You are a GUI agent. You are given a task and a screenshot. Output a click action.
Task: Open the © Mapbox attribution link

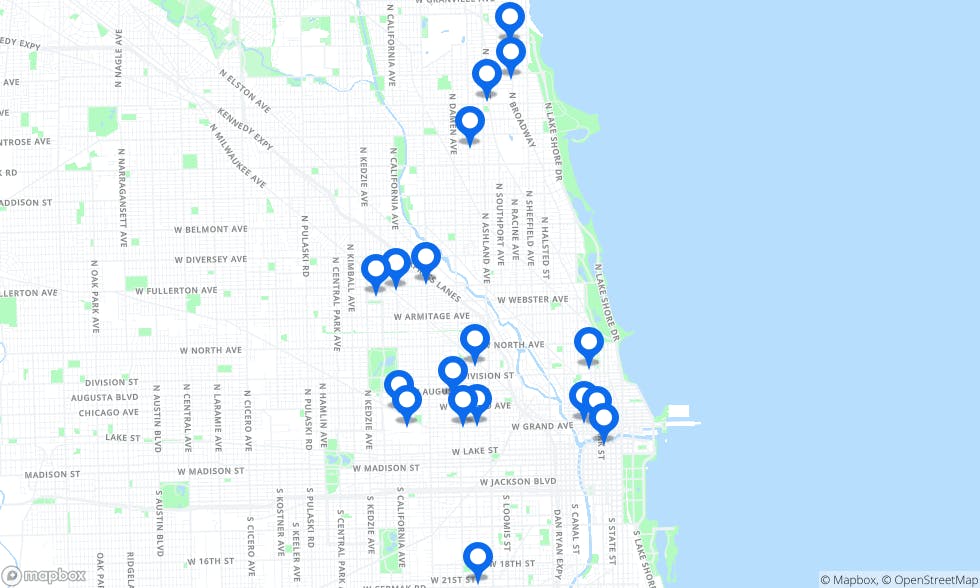848,580
